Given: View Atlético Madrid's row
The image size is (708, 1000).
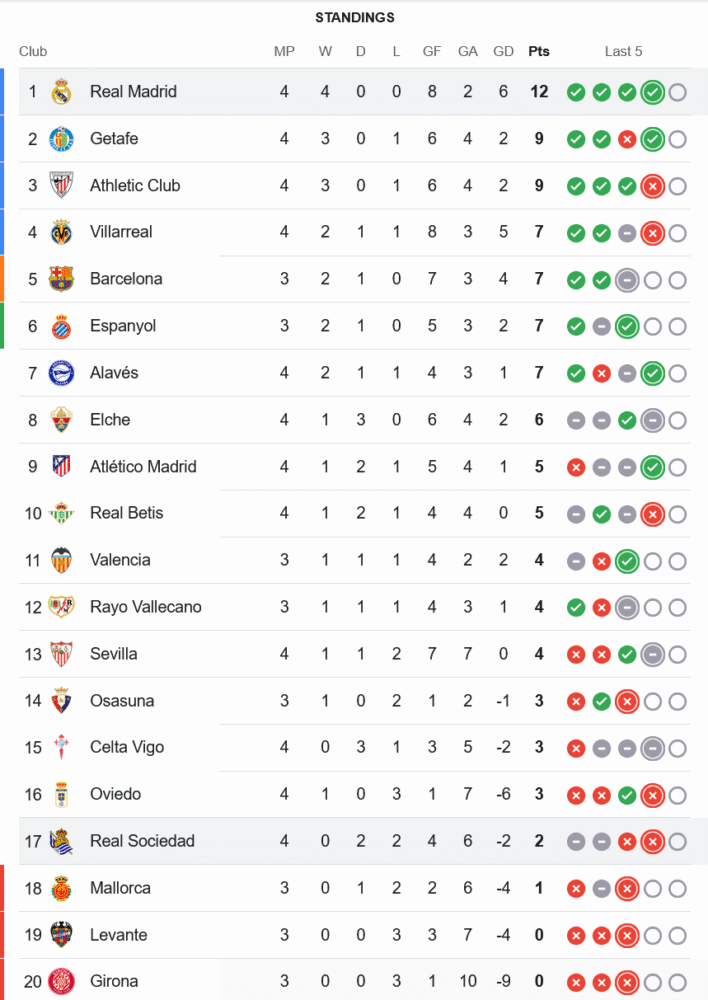Looking at the screenshot, I should [143, 467].
